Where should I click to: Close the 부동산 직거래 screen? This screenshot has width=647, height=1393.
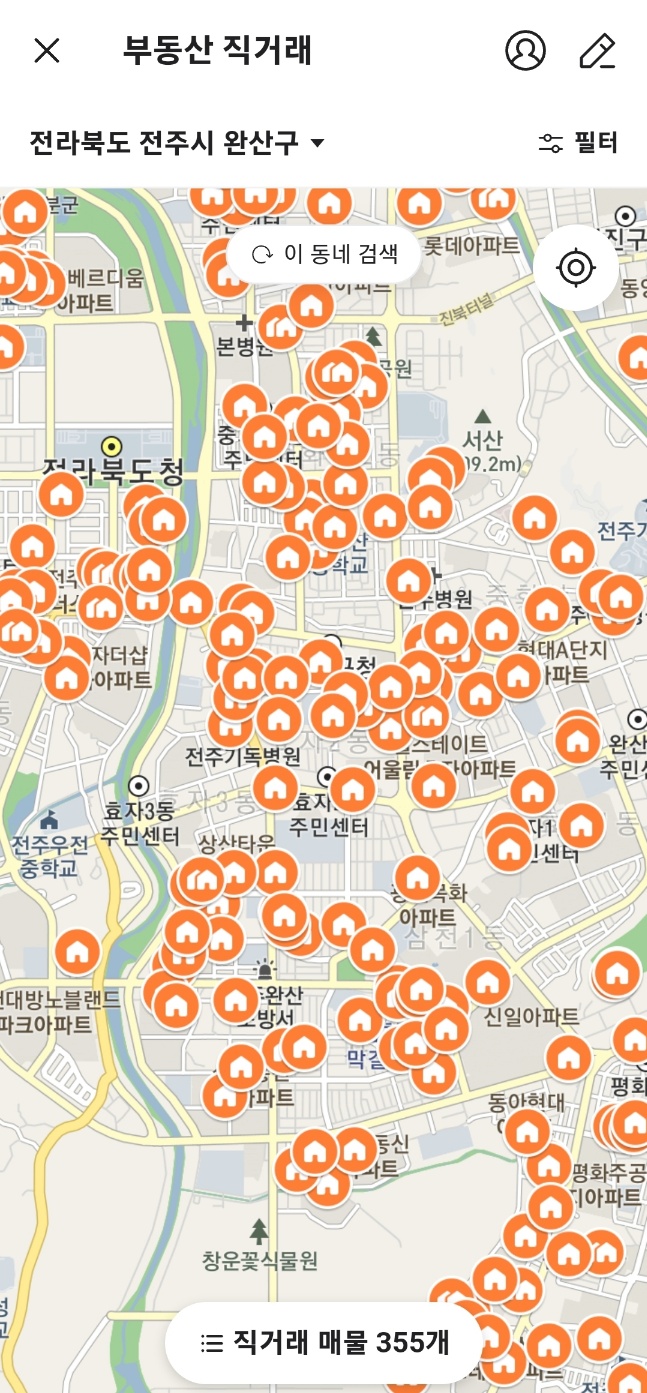47,51
